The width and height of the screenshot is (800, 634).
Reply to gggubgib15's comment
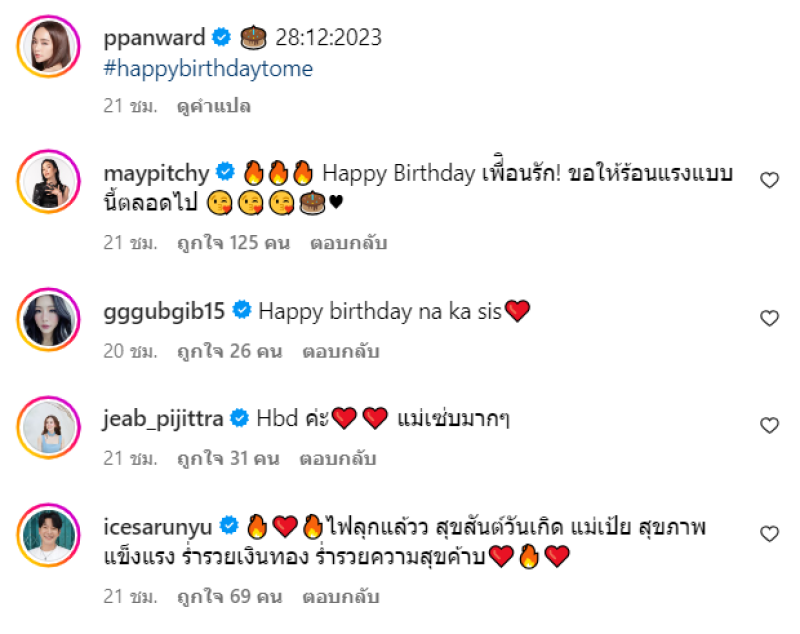pos(340,351)
